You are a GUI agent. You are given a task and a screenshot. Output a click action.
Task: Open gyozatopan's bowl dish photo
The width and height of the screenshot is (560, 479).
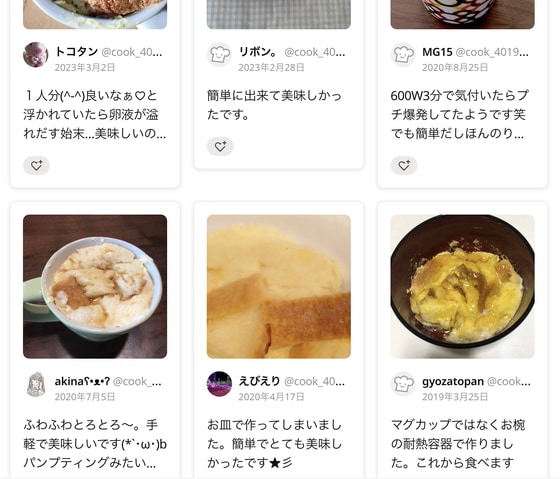462,286
